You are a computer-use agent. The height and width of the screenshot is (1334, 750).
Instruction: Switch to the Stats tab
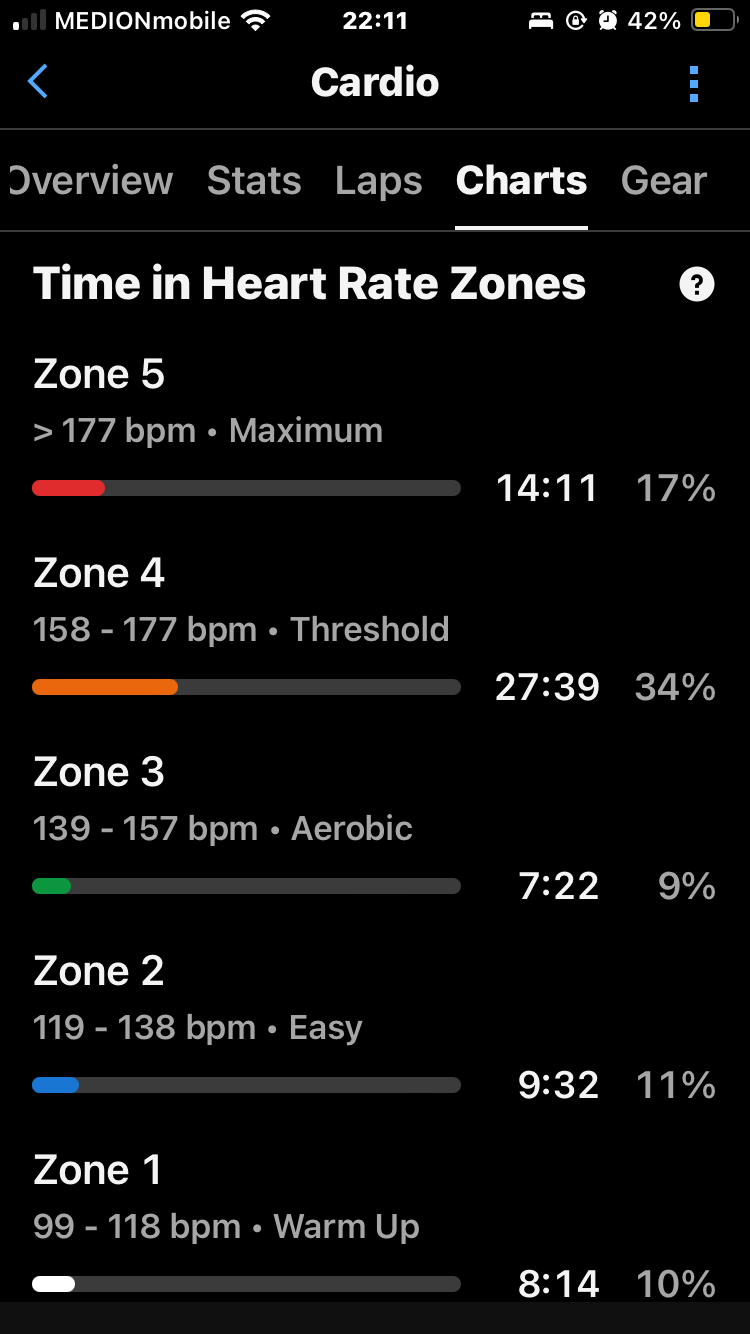coord(254,181)
